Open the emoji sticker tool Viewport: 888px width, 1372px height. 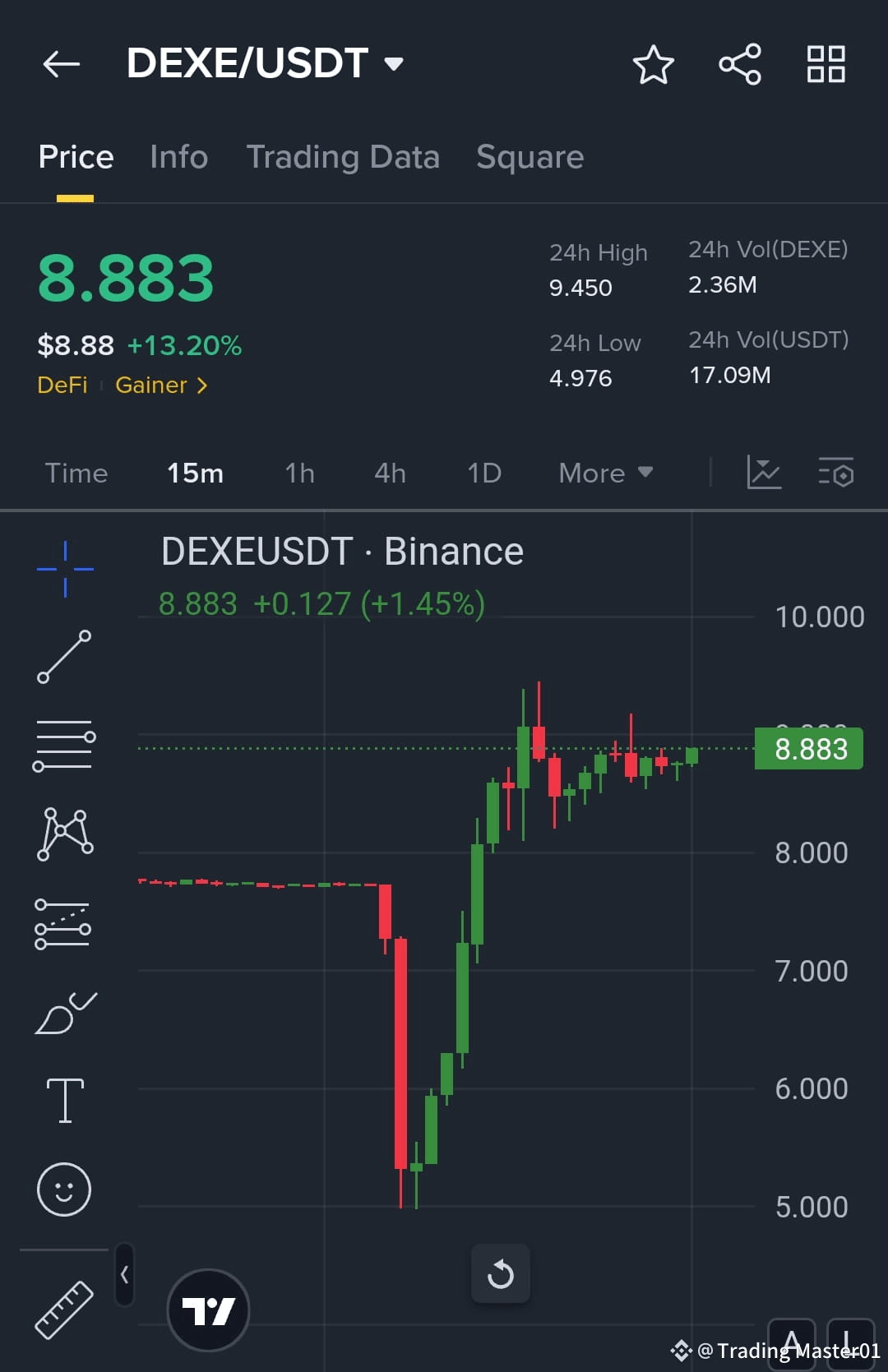click(x=65, y=1190)
